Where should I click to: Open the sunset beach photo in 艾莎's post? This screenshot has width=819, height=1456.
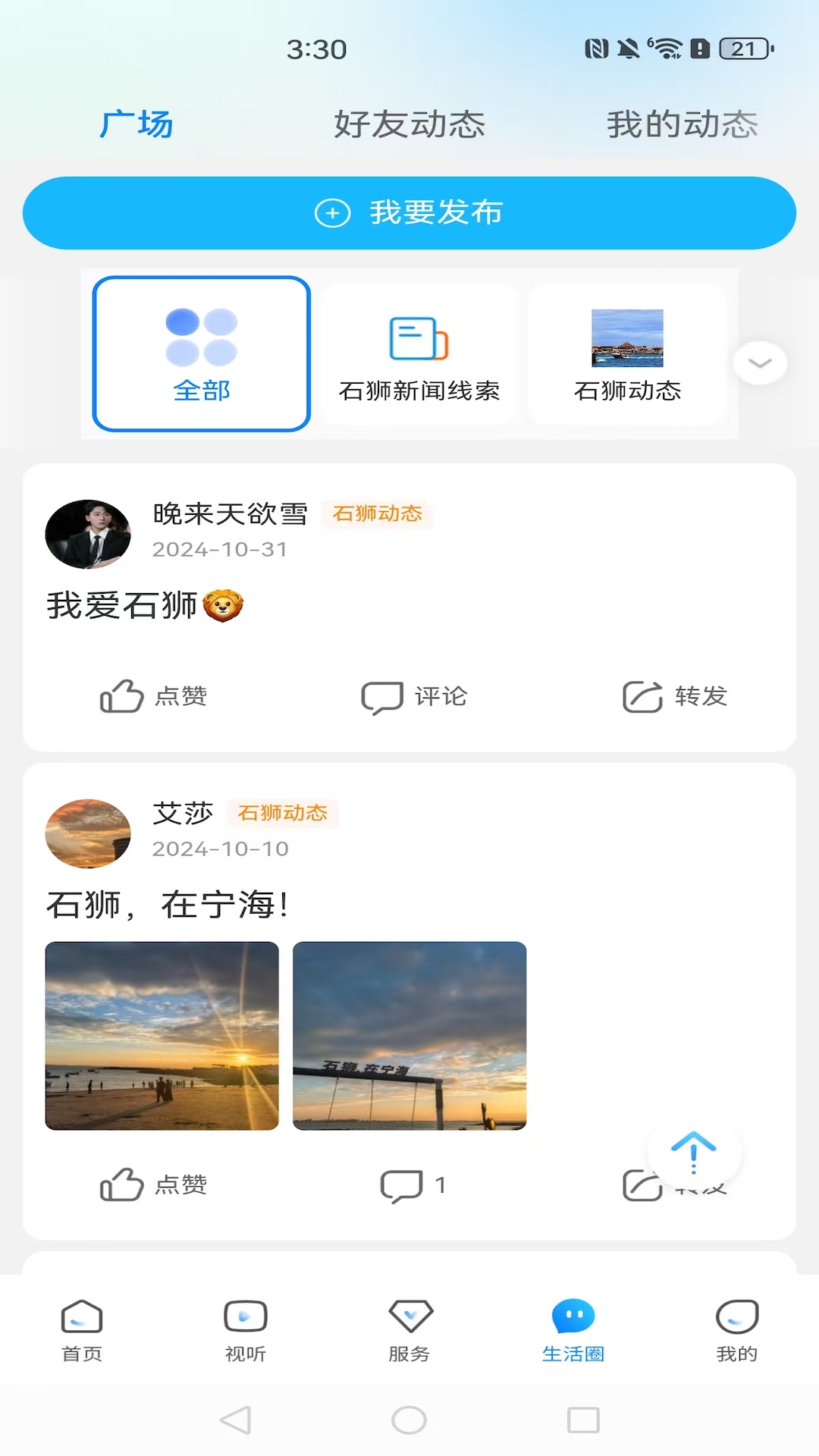[x=162, y=1037]
